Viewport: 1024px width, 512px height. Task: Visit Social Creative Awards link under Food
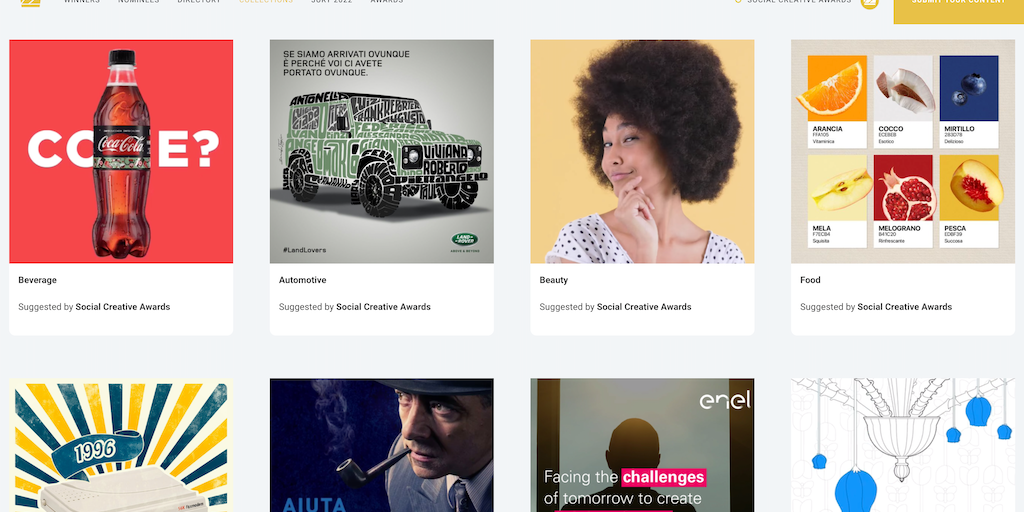pyautogui.click(x=904, y=307)
